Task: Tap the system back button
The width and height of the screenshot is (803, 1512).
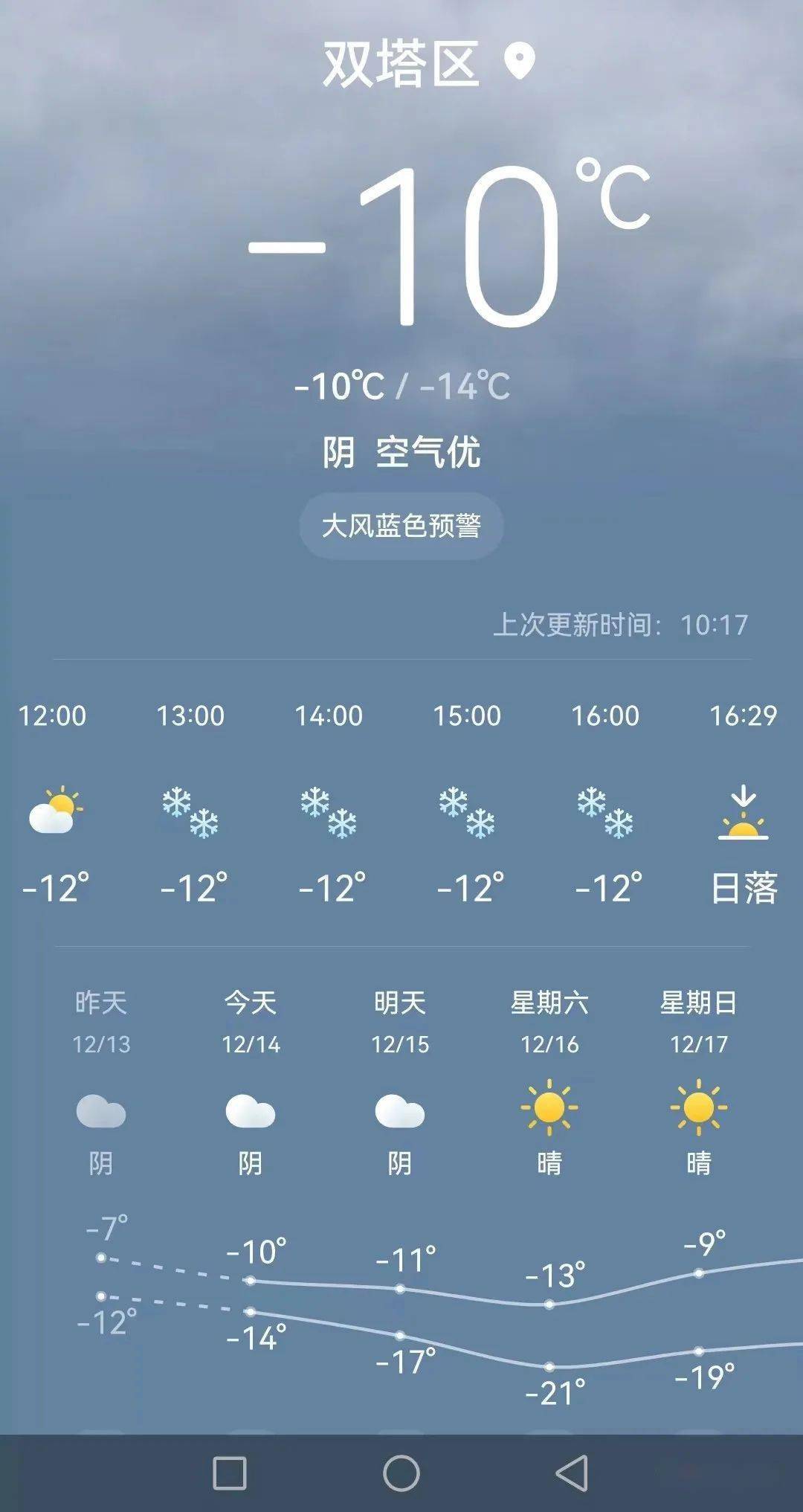Action: (573, 1473)
